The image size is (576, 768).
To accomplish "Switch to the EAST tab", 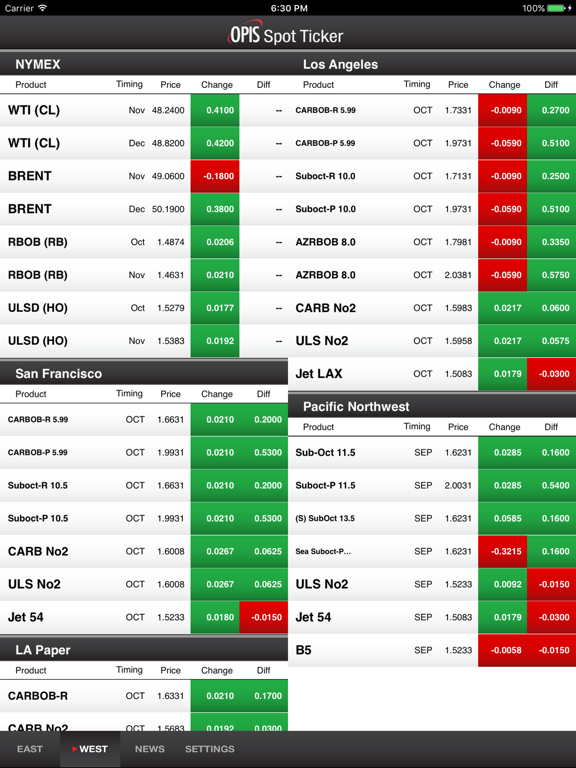I will point(30,749).
